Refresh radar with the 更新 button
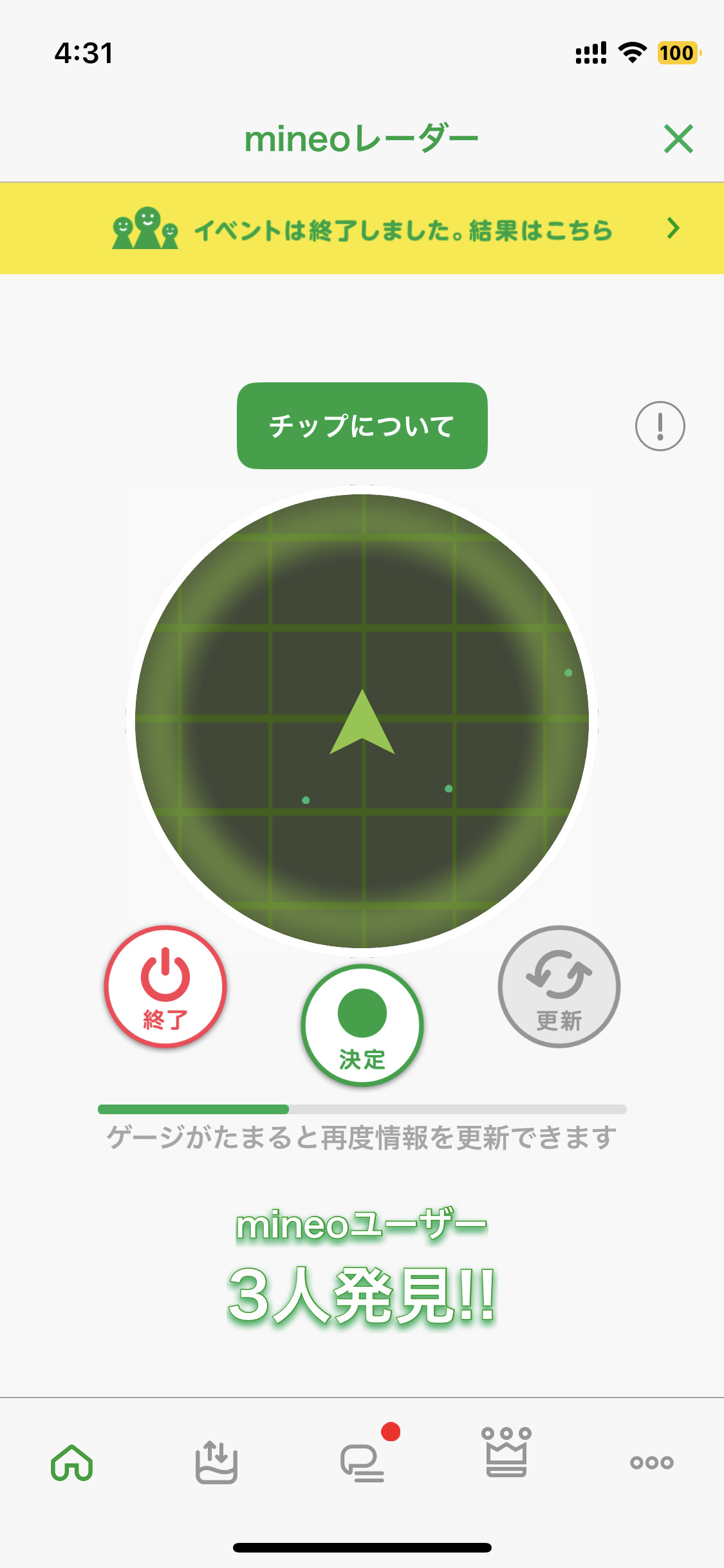The image size is (724, 1568). pyautogui.click(x=559, y=986)
